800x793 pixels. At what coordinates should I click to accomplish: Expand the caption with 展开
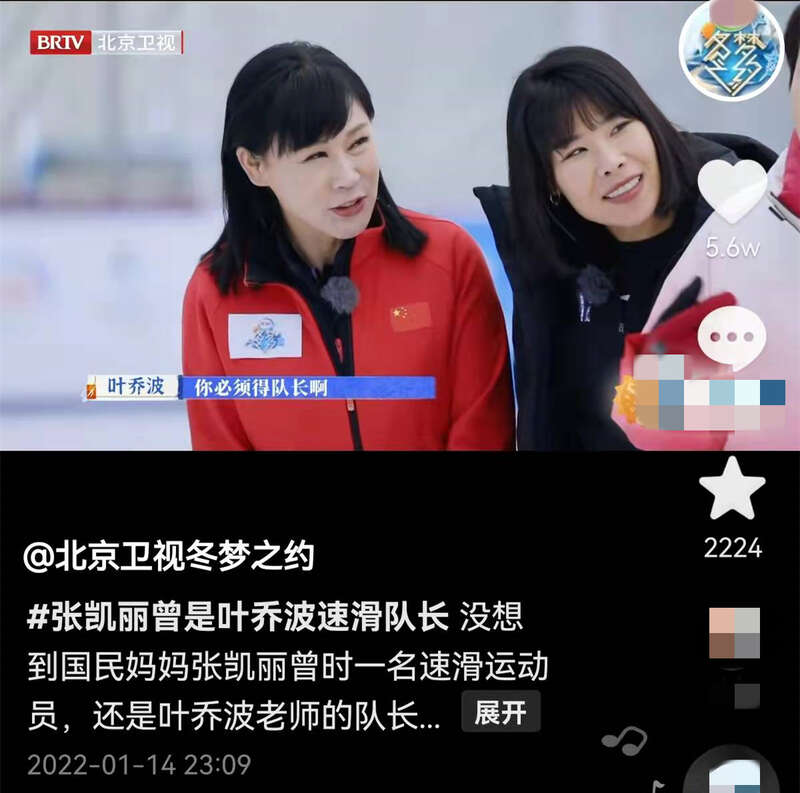(x=500, y=712)
